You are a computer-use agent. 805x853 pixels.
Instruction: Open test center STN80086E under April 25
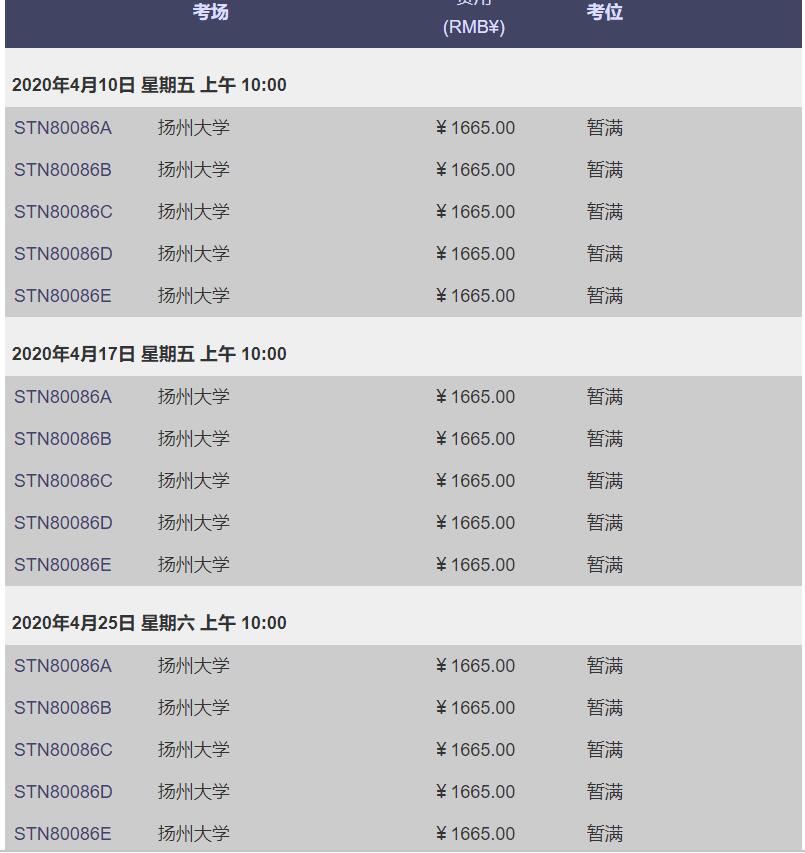click(63, 834)
